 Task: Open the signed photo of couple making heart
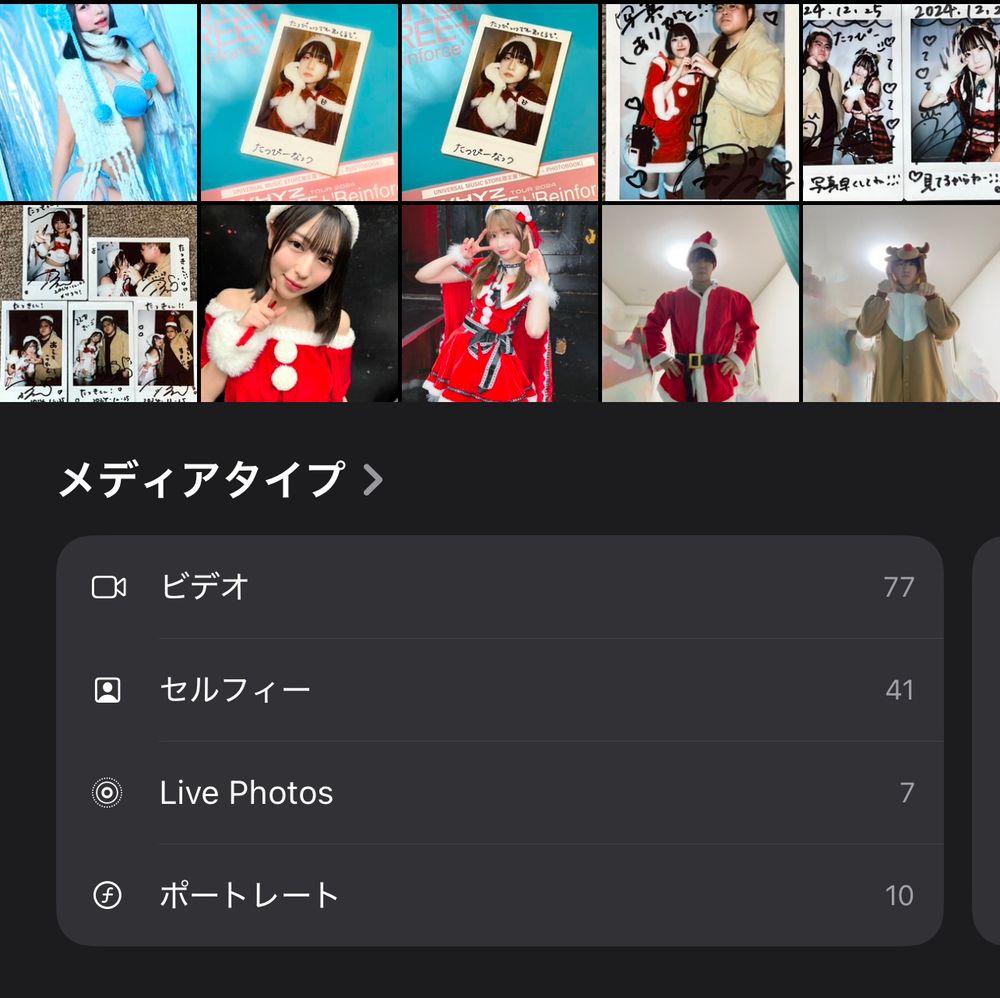[700, 101]
